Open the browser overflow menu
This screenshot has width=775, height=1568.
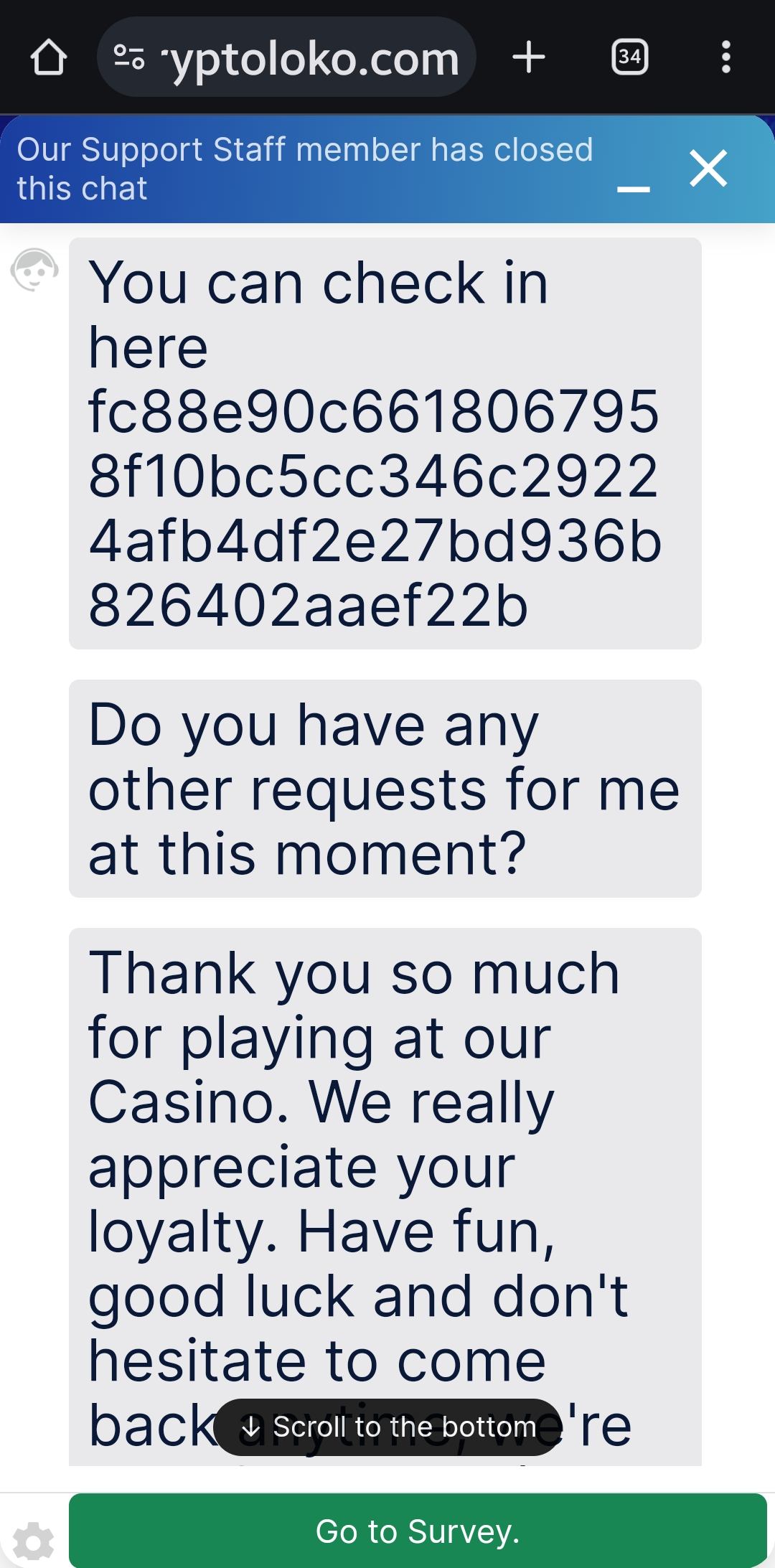tap(726, 57)
